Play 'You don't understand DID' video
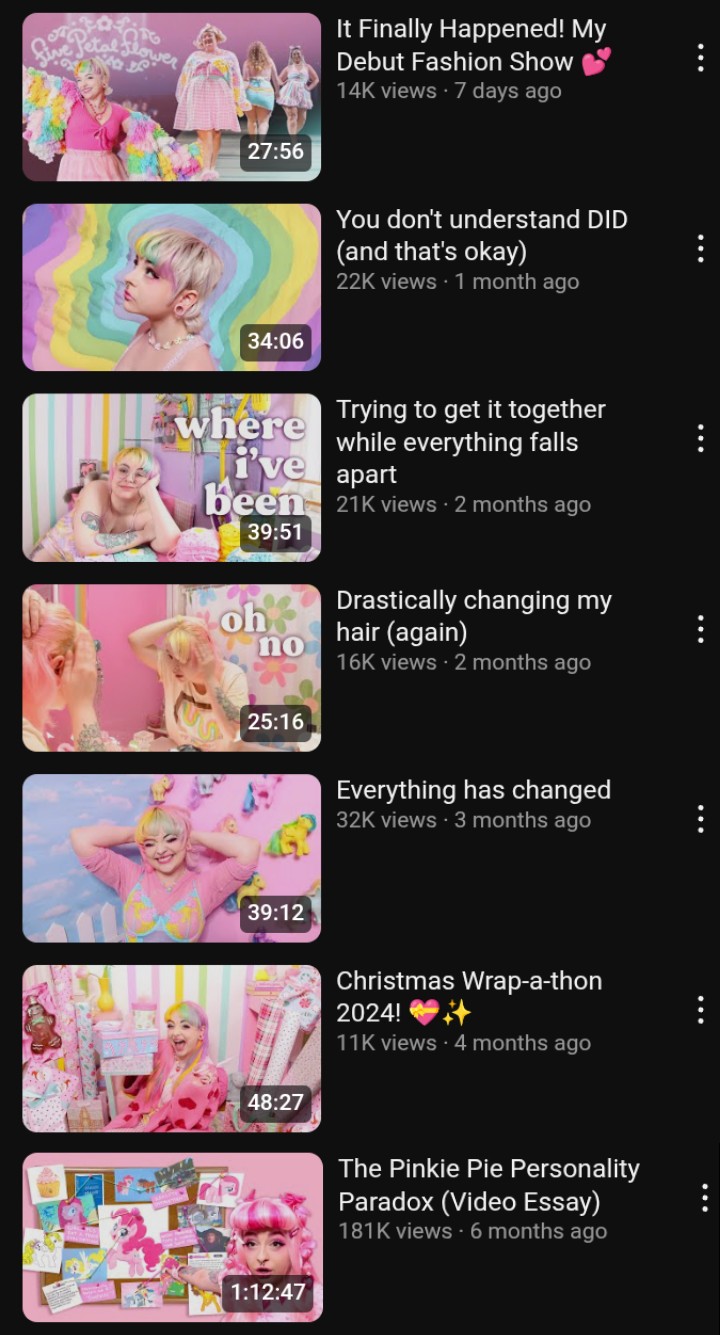720x1335 pixels. point(172,288)
